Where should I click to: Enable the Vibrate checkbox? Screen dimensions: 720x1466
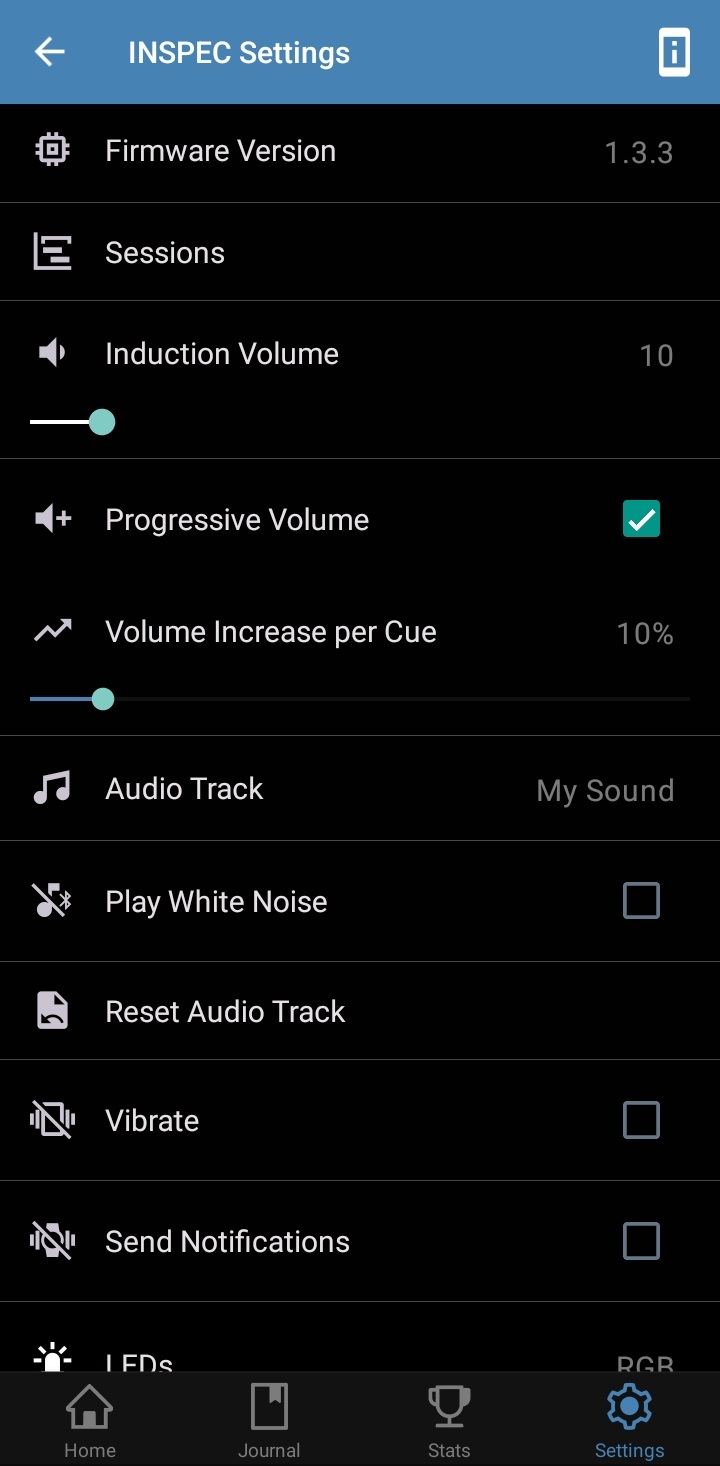click(x=641, y=1119)
